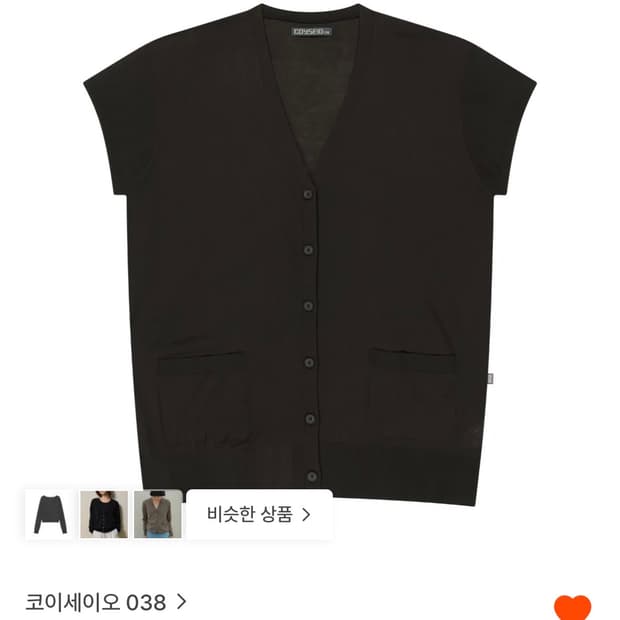Open the khaki cardigan model photo thumbnail

(x=158, y=514)
